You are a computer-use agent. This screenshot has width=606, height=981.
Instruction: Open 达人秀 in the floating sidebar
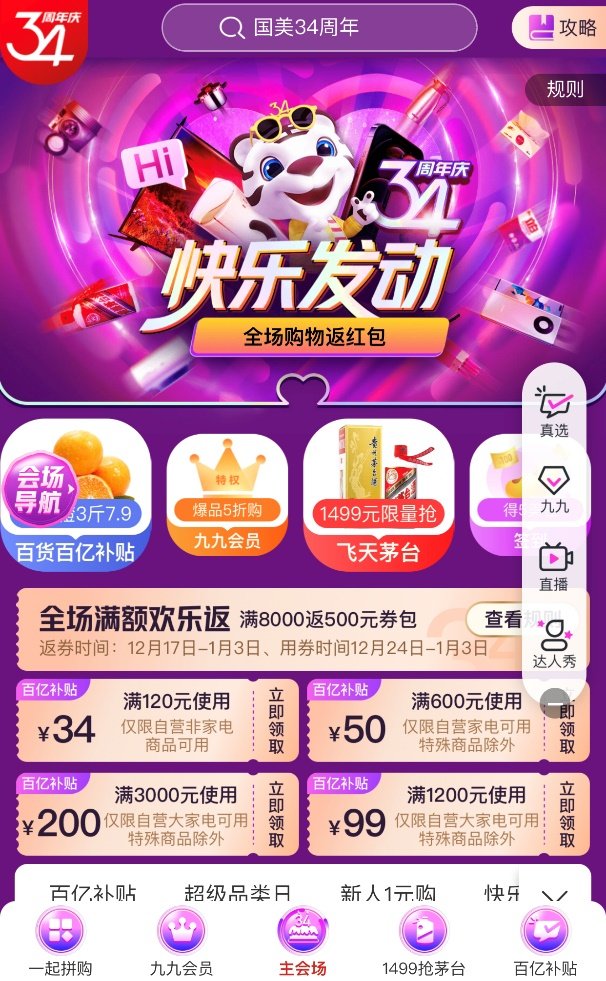click(x=554, y=643)
